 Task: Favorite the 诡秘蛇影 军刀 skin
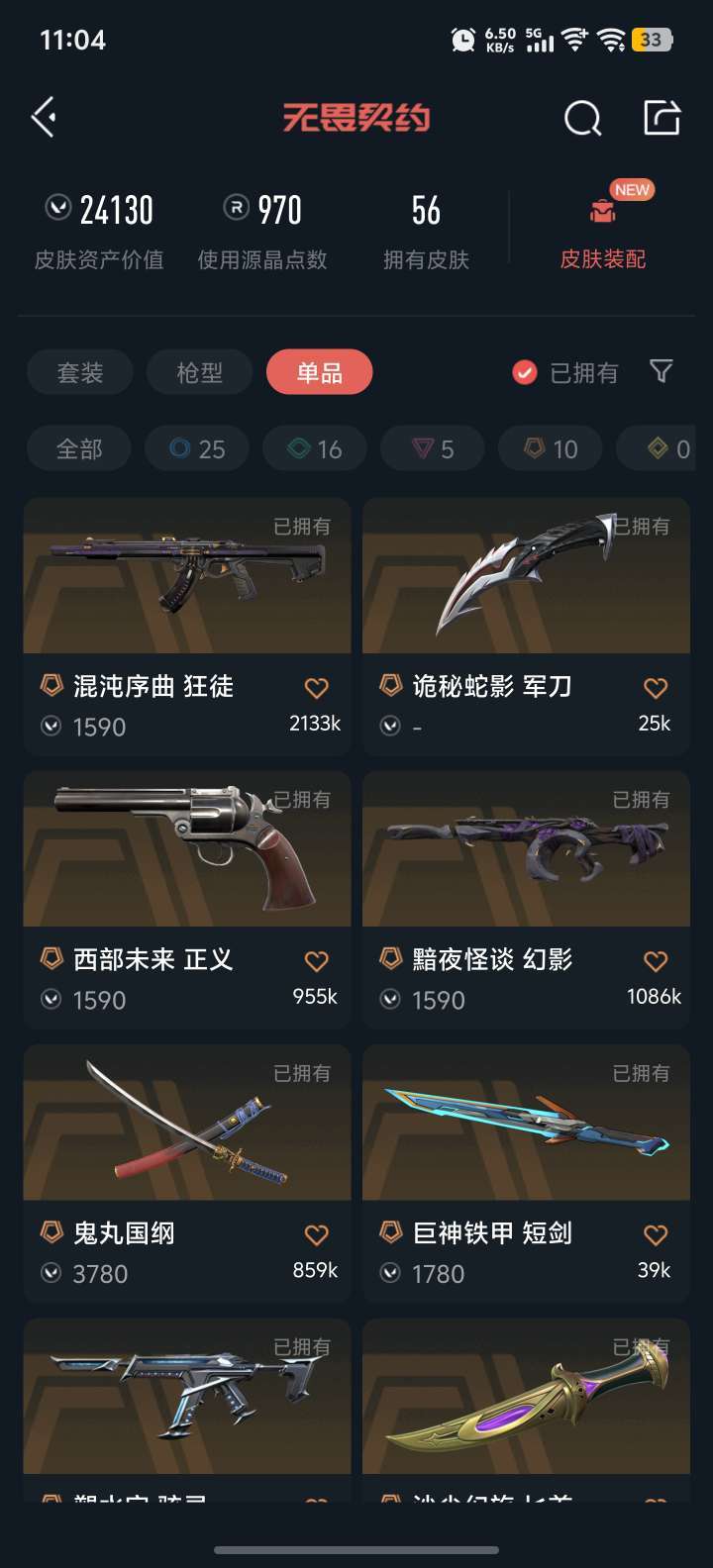[x=656, y=688]
